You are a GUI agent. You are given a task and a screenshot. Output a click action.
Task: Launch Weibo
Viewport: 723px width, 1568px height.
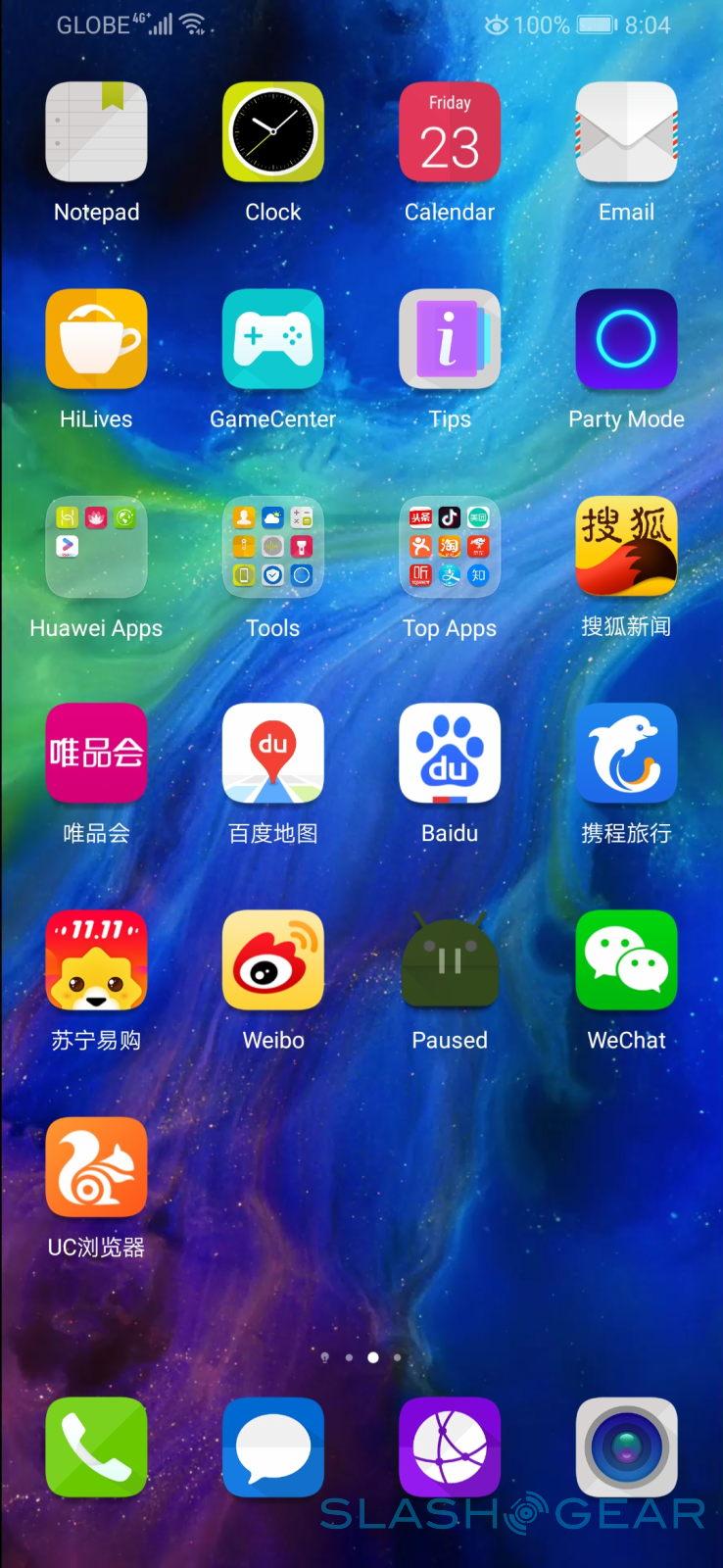point(272,960)
